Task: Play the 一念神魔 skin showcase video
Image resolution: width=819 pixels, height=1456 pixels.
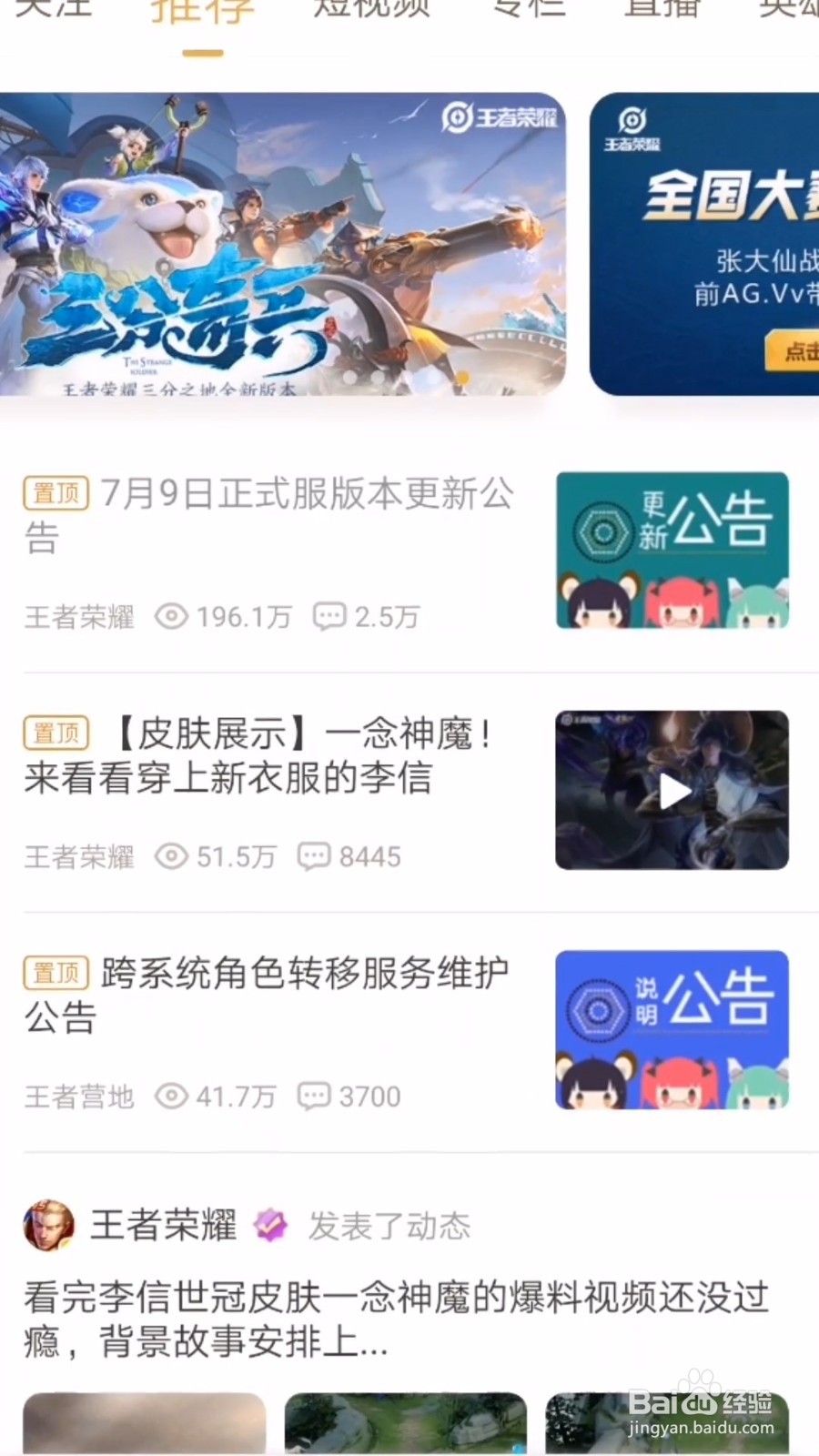Action: click(672, 790)
